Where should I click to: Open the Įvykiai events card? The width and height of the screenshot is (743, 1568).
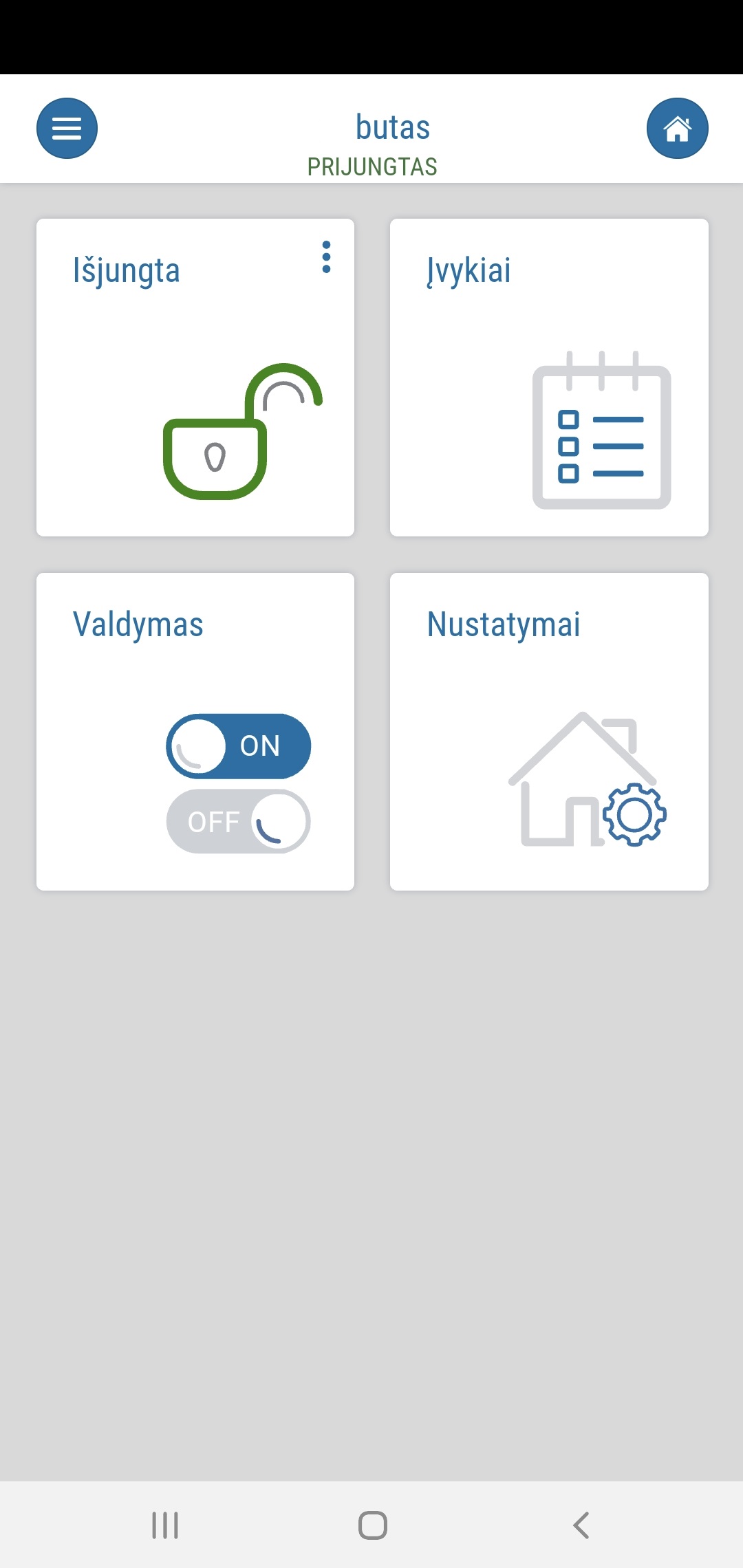click(549, 378)
